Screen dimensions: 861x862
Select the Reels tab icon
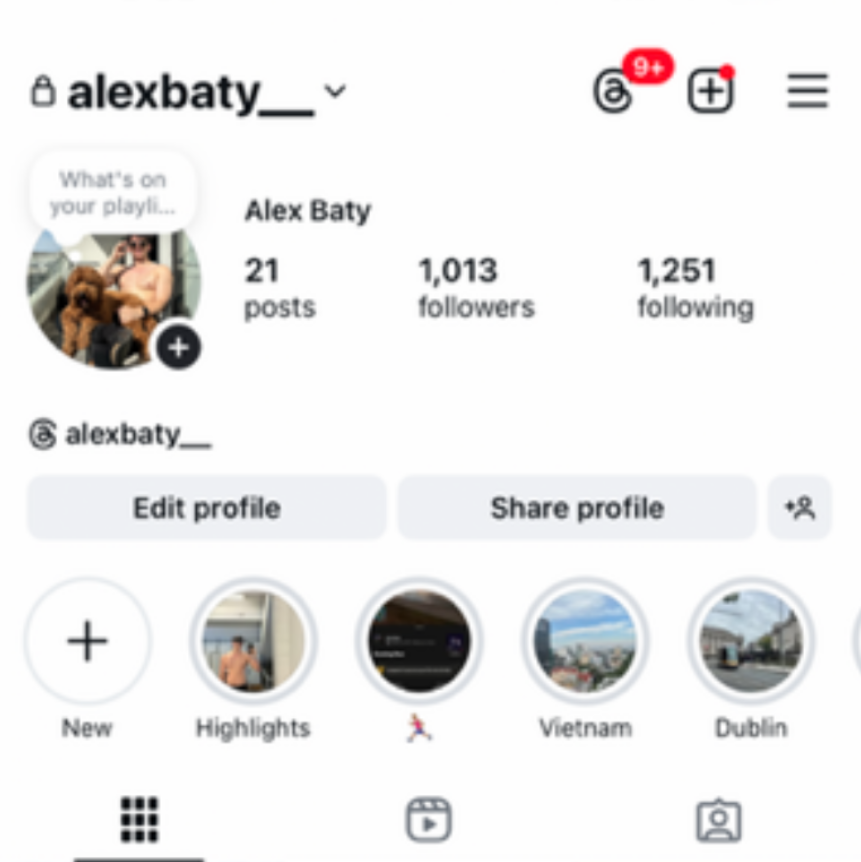(x=429, y=818)
